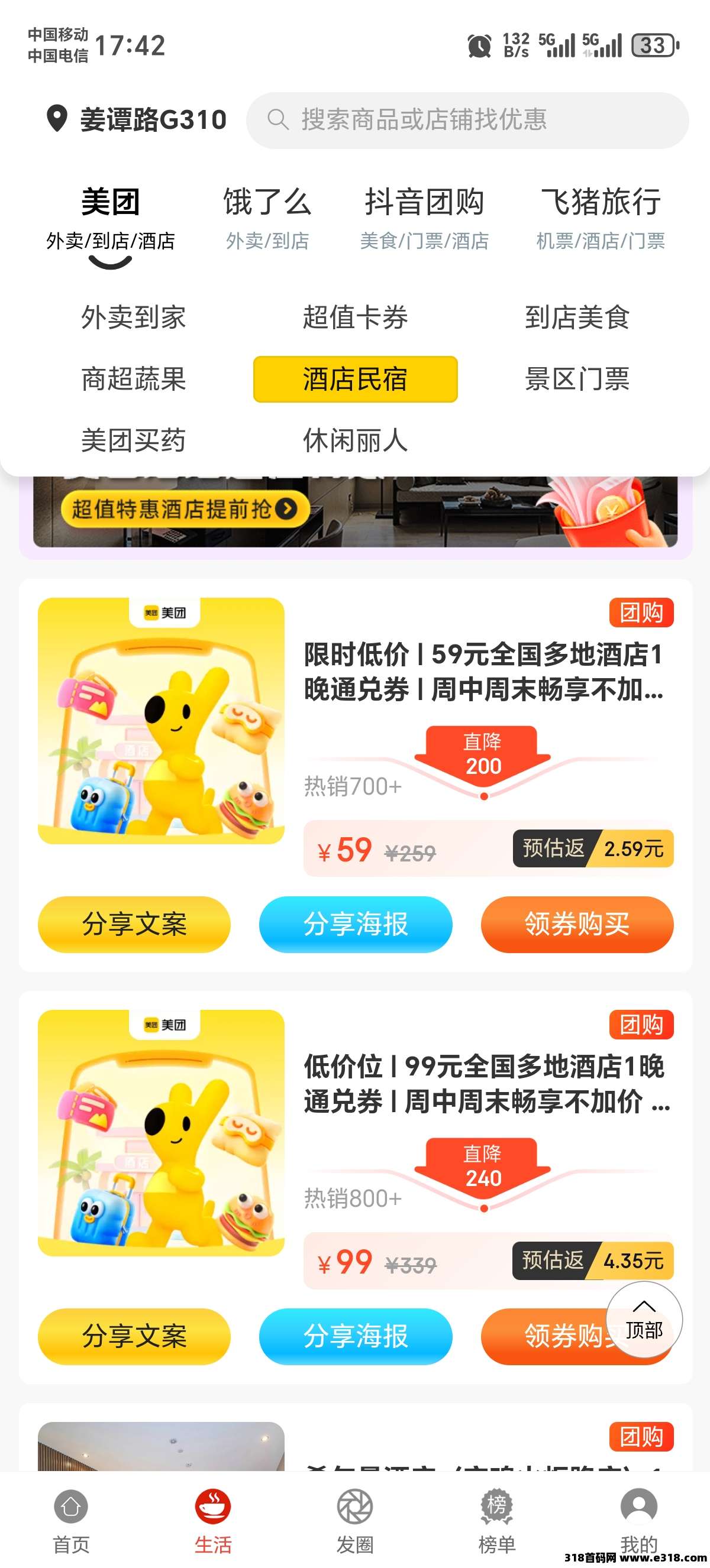Select the 休闲丽人 category
Viewport: 710px width, 1568px height.
pos(355,440)
